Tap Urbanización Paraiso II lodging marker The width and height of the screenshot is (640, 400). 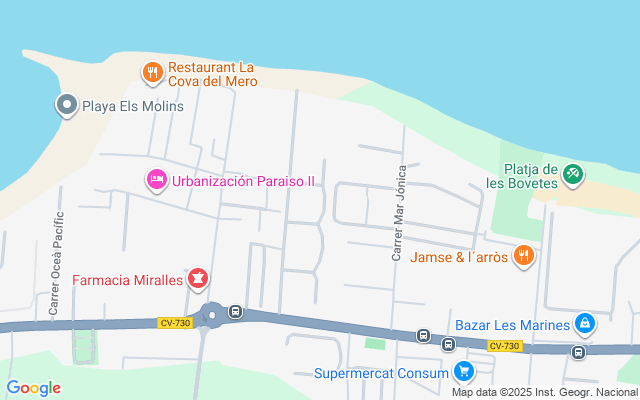pos(157,180)
